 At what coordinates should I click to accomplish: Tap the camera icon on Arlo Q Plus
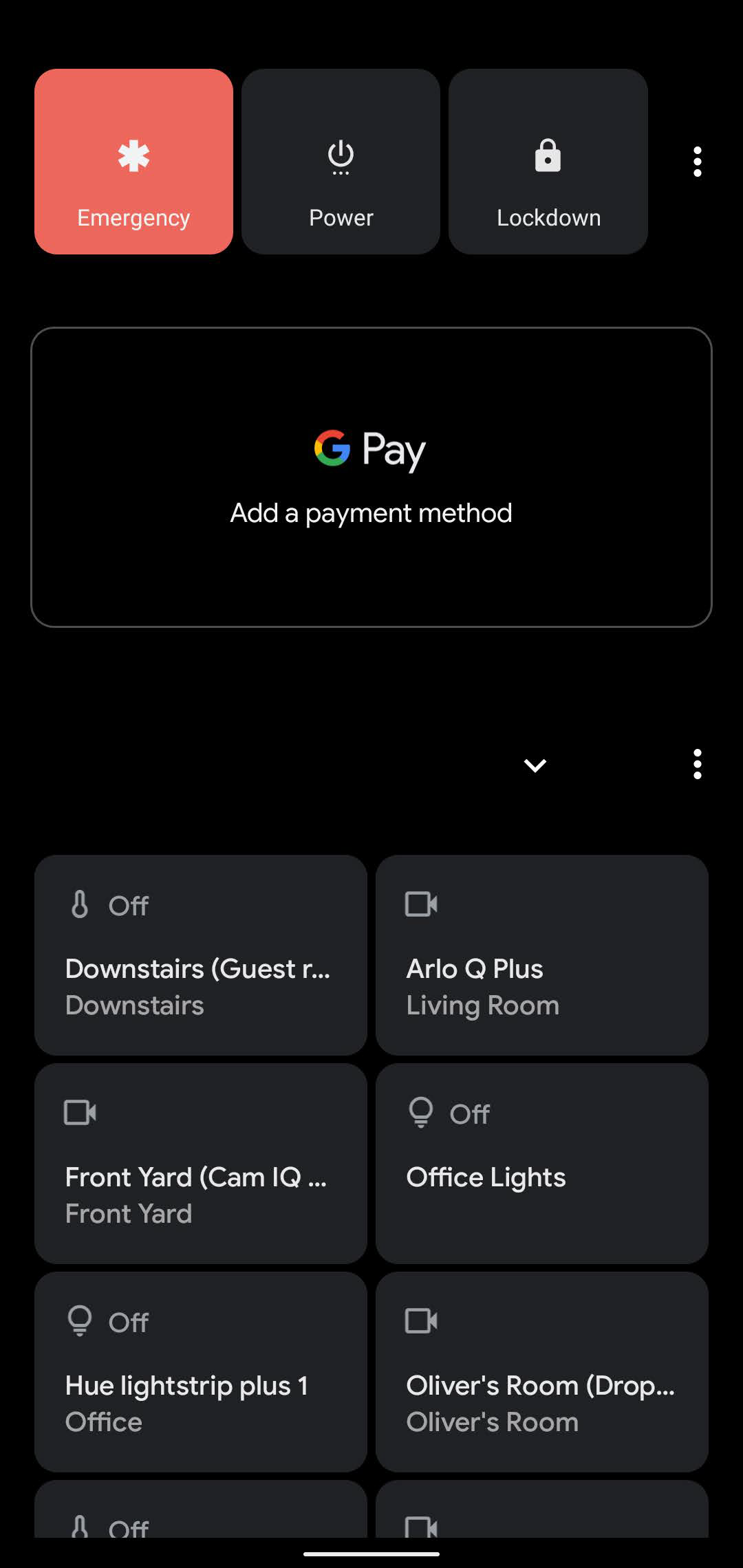tap(421, 904)
